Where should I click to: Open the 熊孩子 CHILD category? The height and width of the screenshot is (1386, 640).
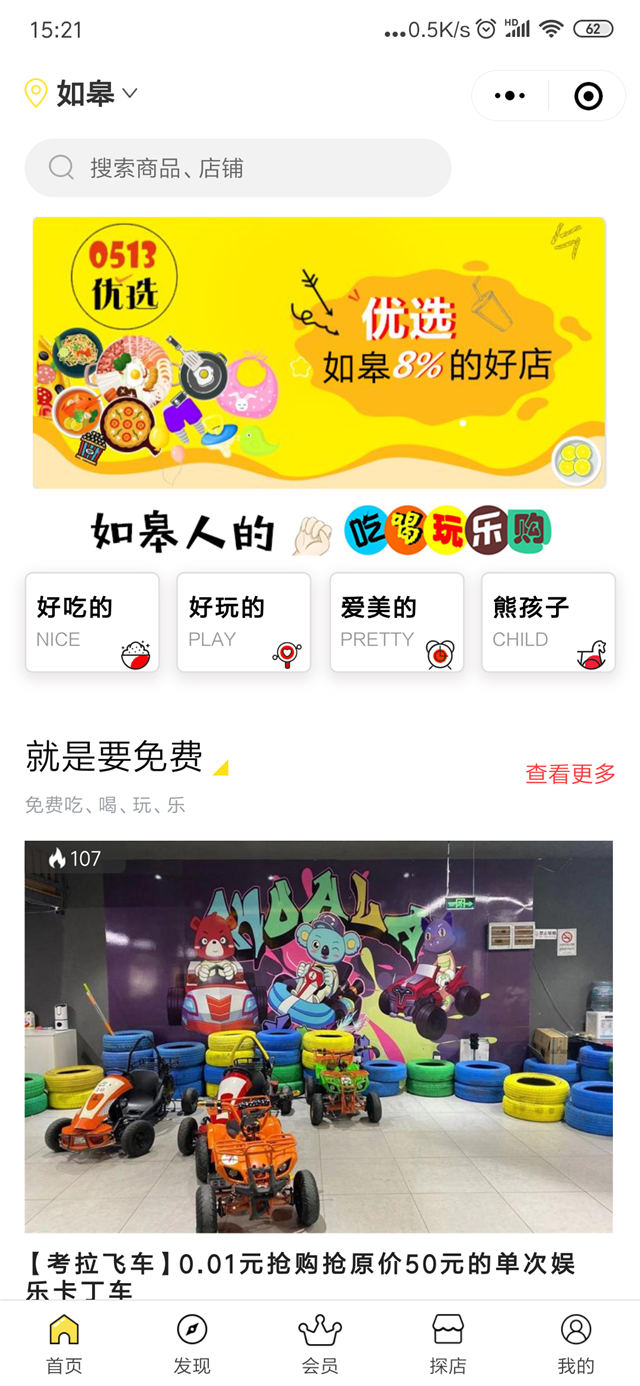point(548,622)
